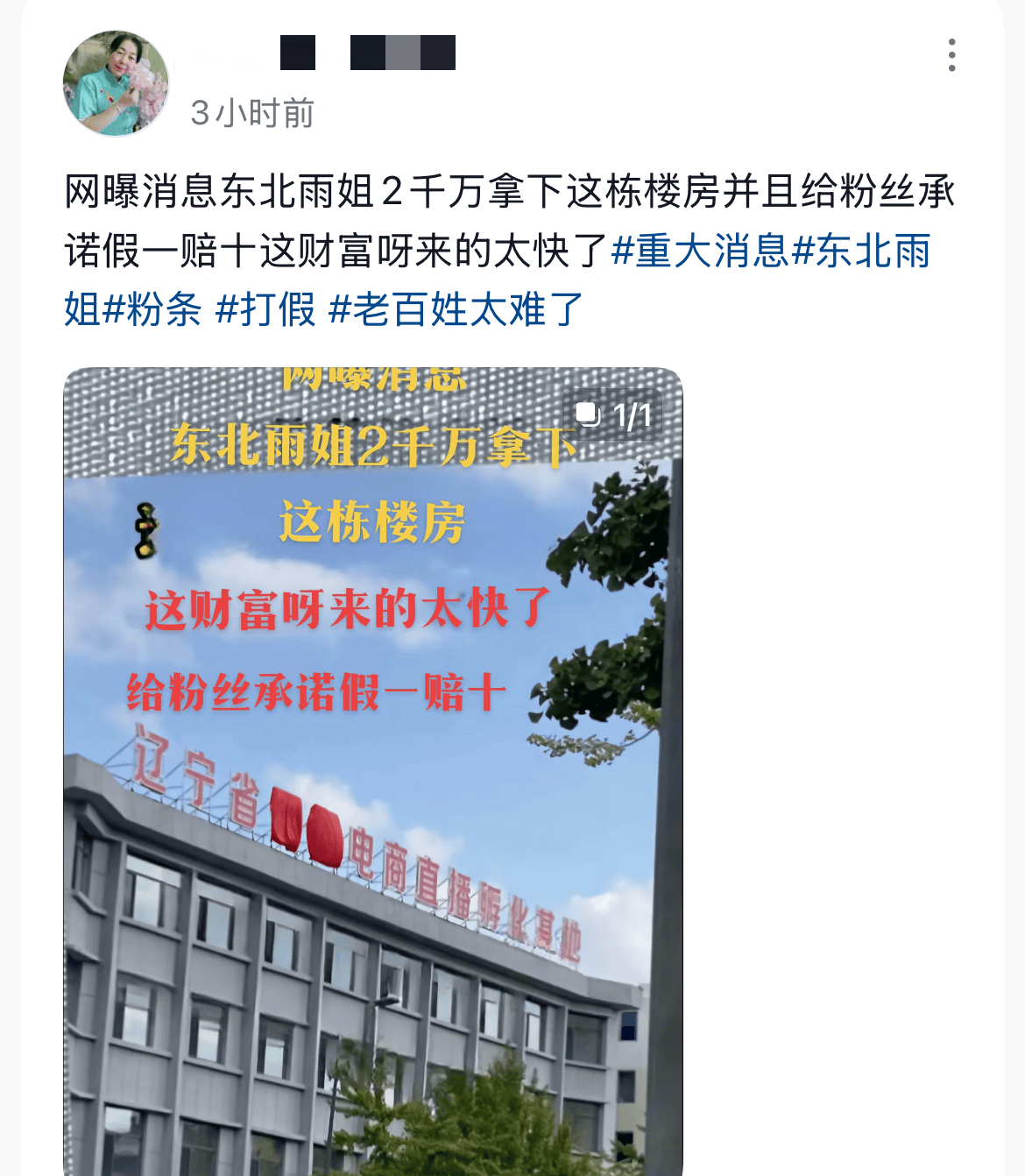The width and height of the screenshot is (1025, 1176).
Task: Open the poster's profile avatar
Action: (117, 84)
